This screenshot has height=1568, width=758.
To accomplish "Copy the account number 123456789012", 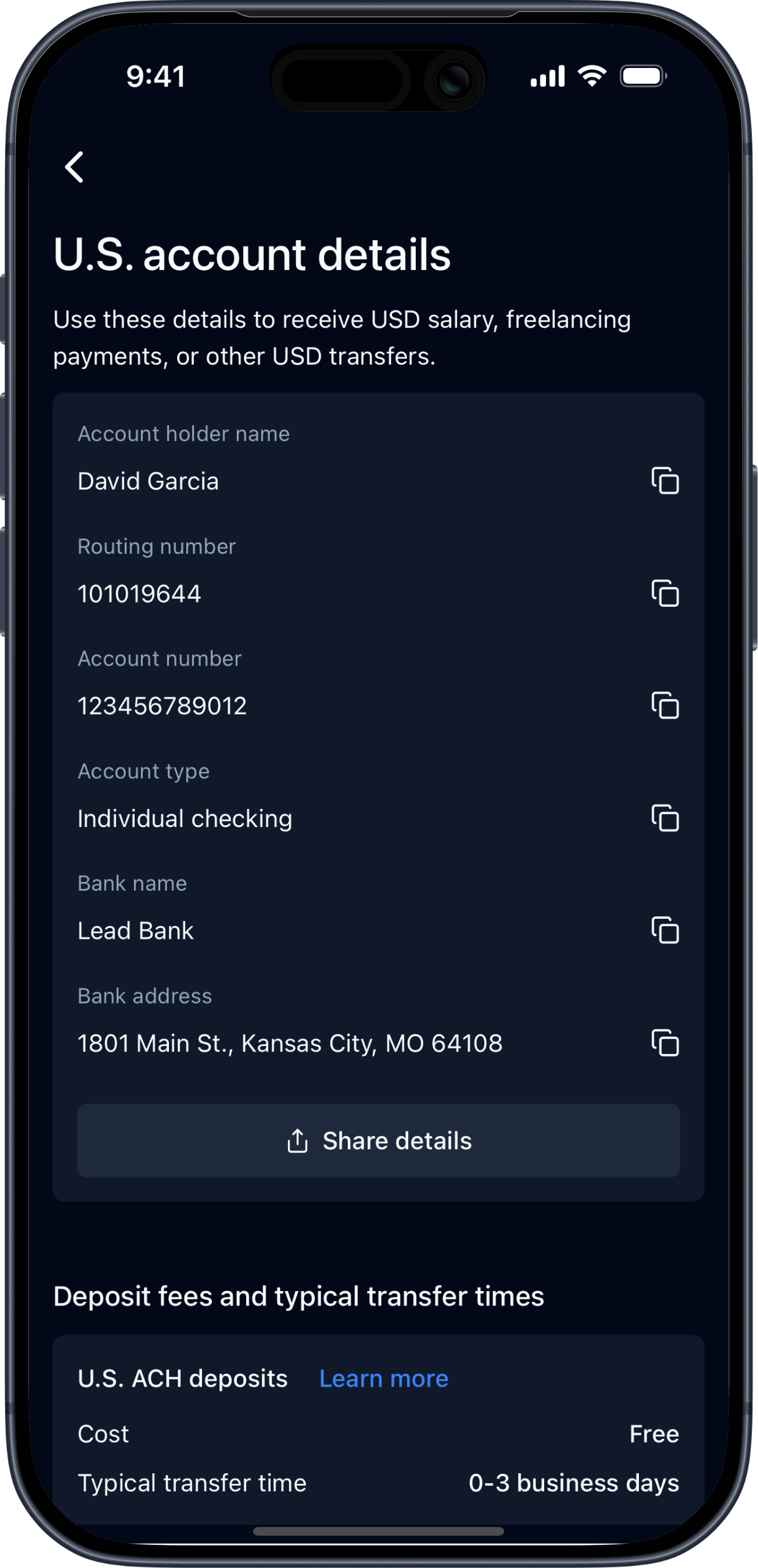I will tap(664, 705).
